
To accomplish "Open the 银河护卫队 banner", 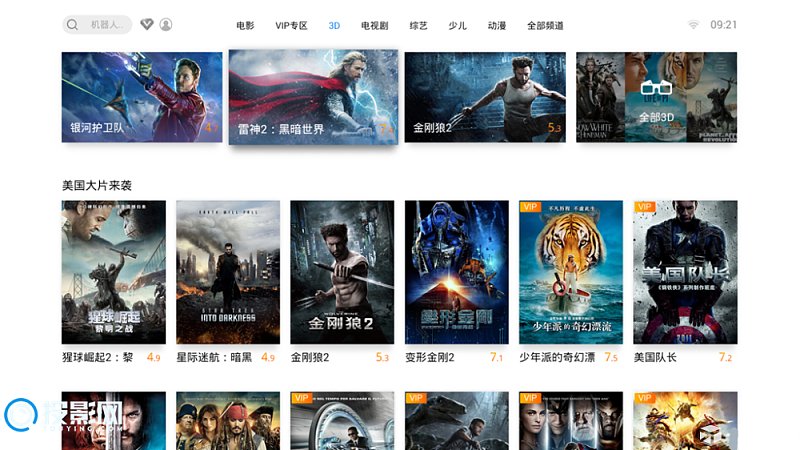I will [142, 97].
